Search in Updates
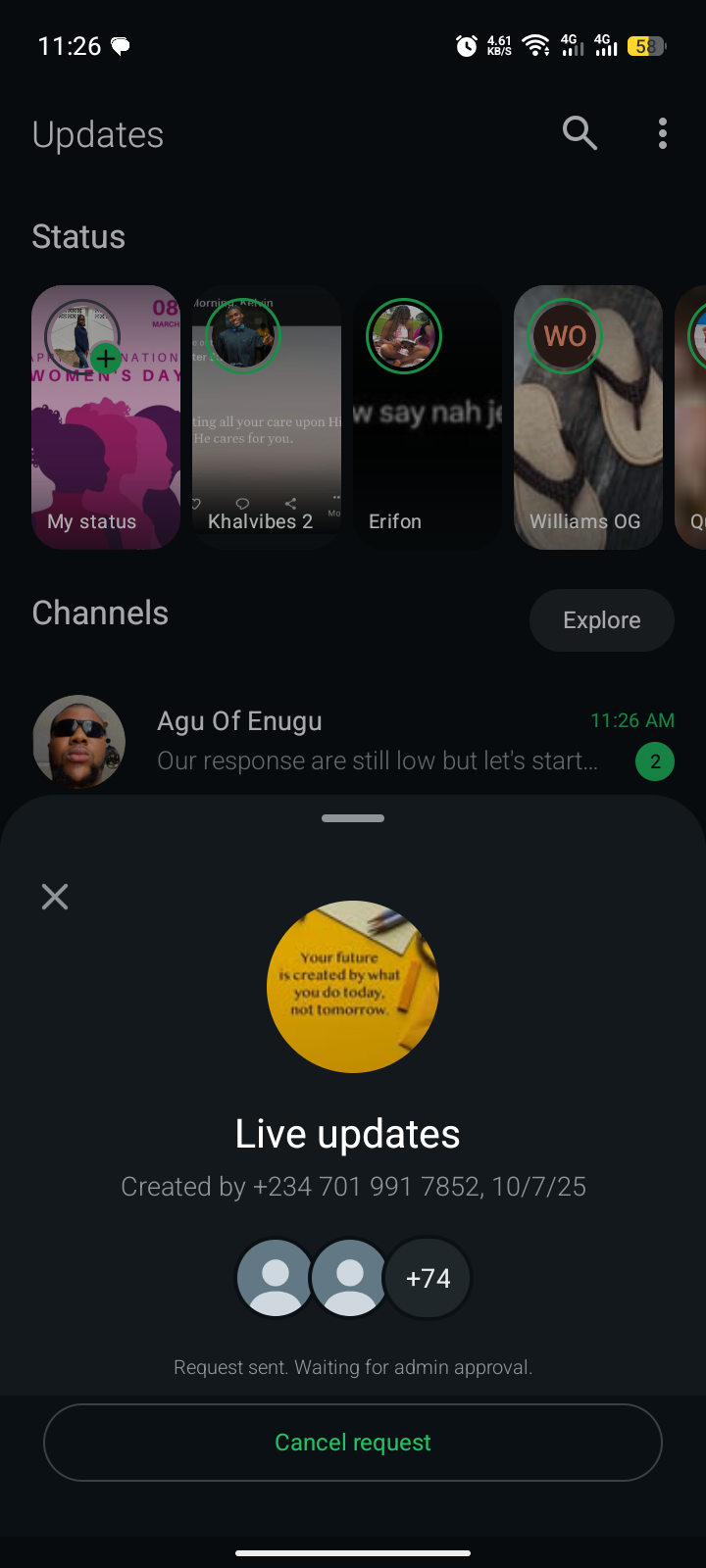 [x=580, y=133]
